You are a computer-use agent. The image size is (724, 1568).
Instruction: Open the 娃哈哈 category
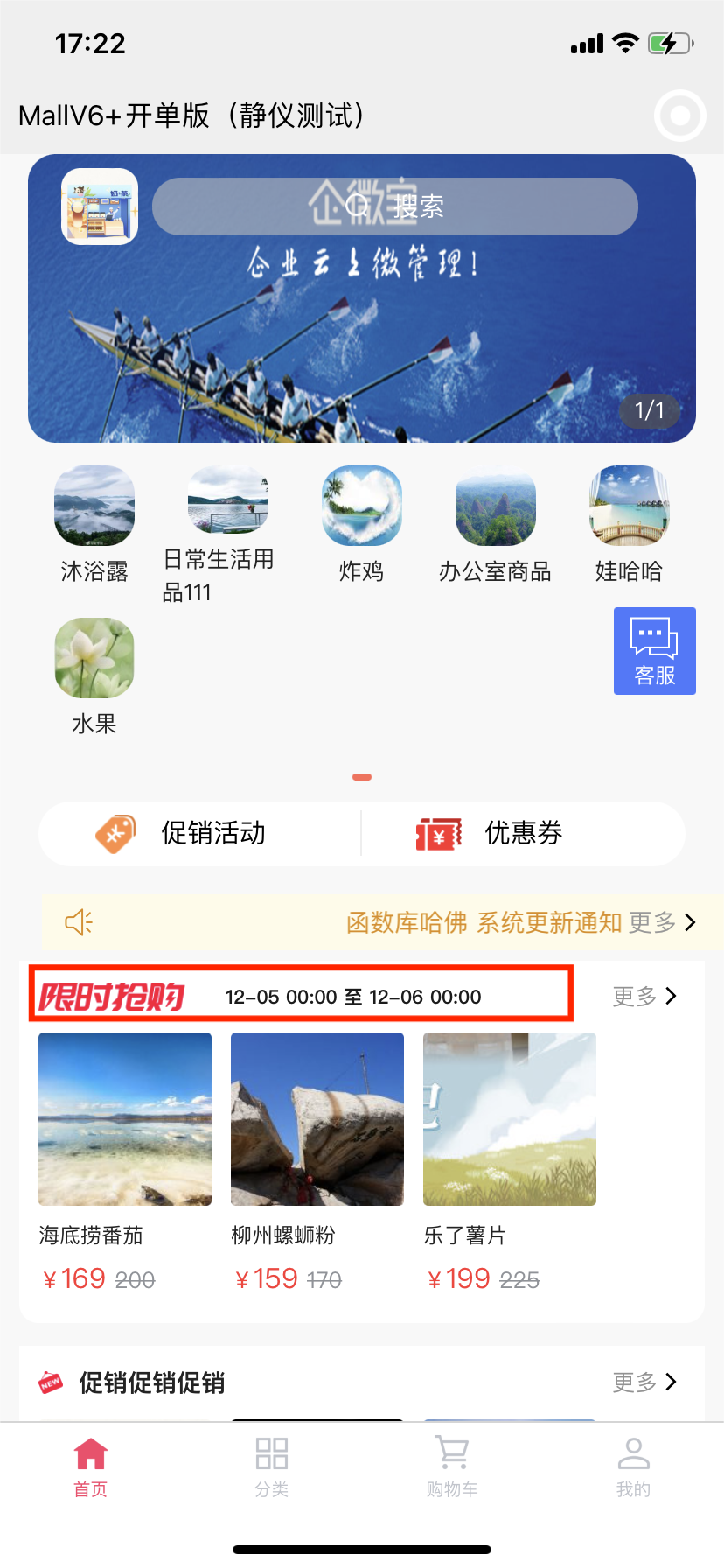[x=629, y=524]
